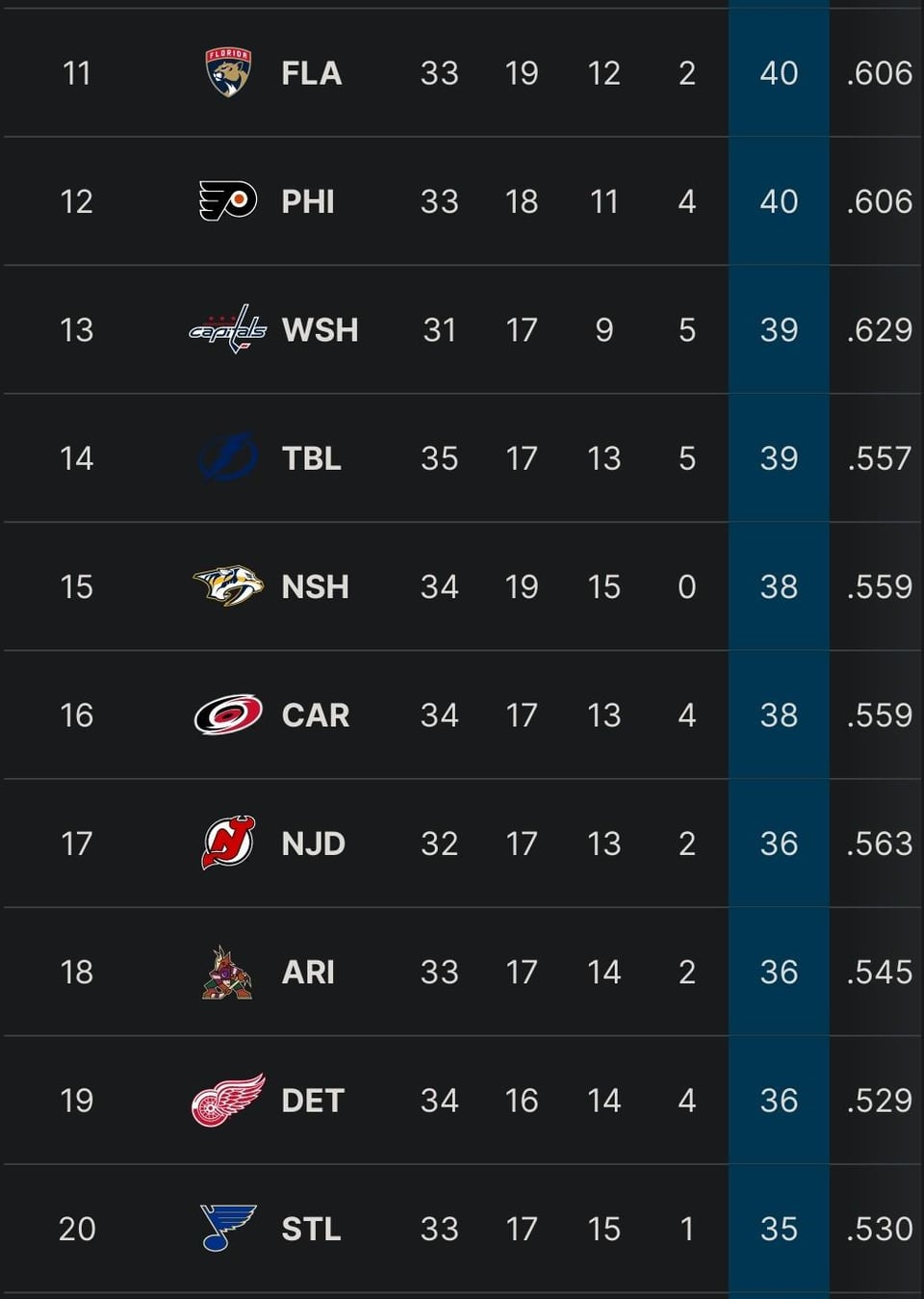View the NSH team row
The height and width of the screenshot is (1299, 924).
pos(315,586)
